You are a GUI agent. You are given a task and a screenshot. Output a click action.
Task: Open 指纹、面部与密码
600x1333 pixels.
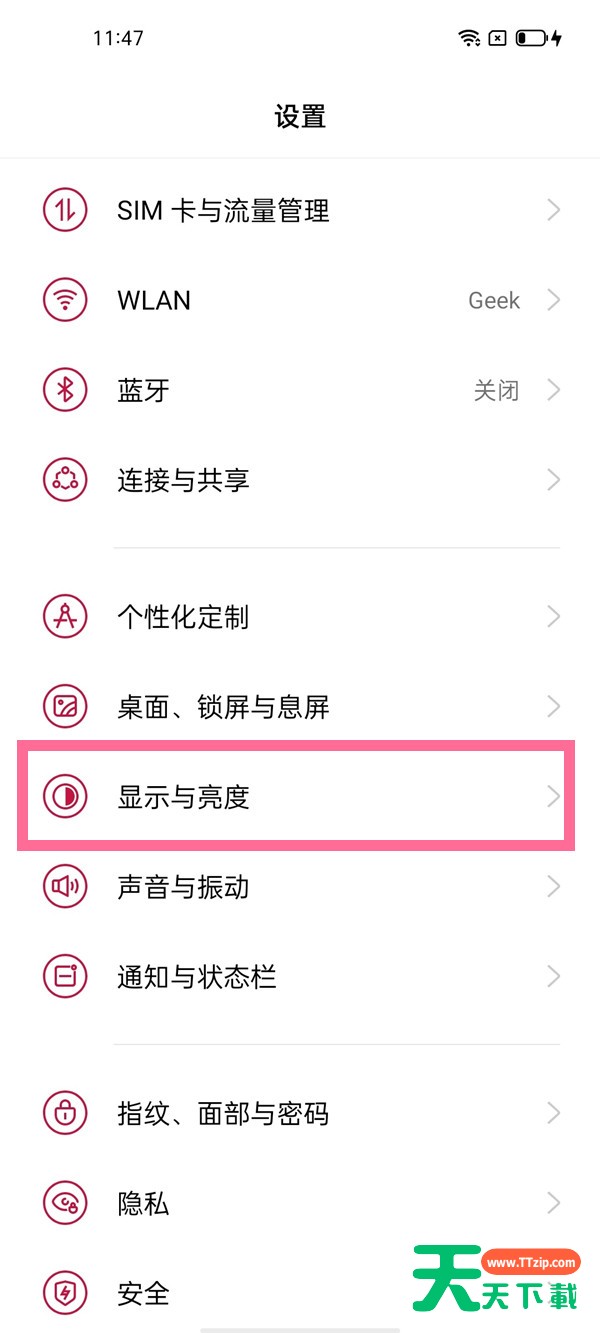[x=300, y=1113]
